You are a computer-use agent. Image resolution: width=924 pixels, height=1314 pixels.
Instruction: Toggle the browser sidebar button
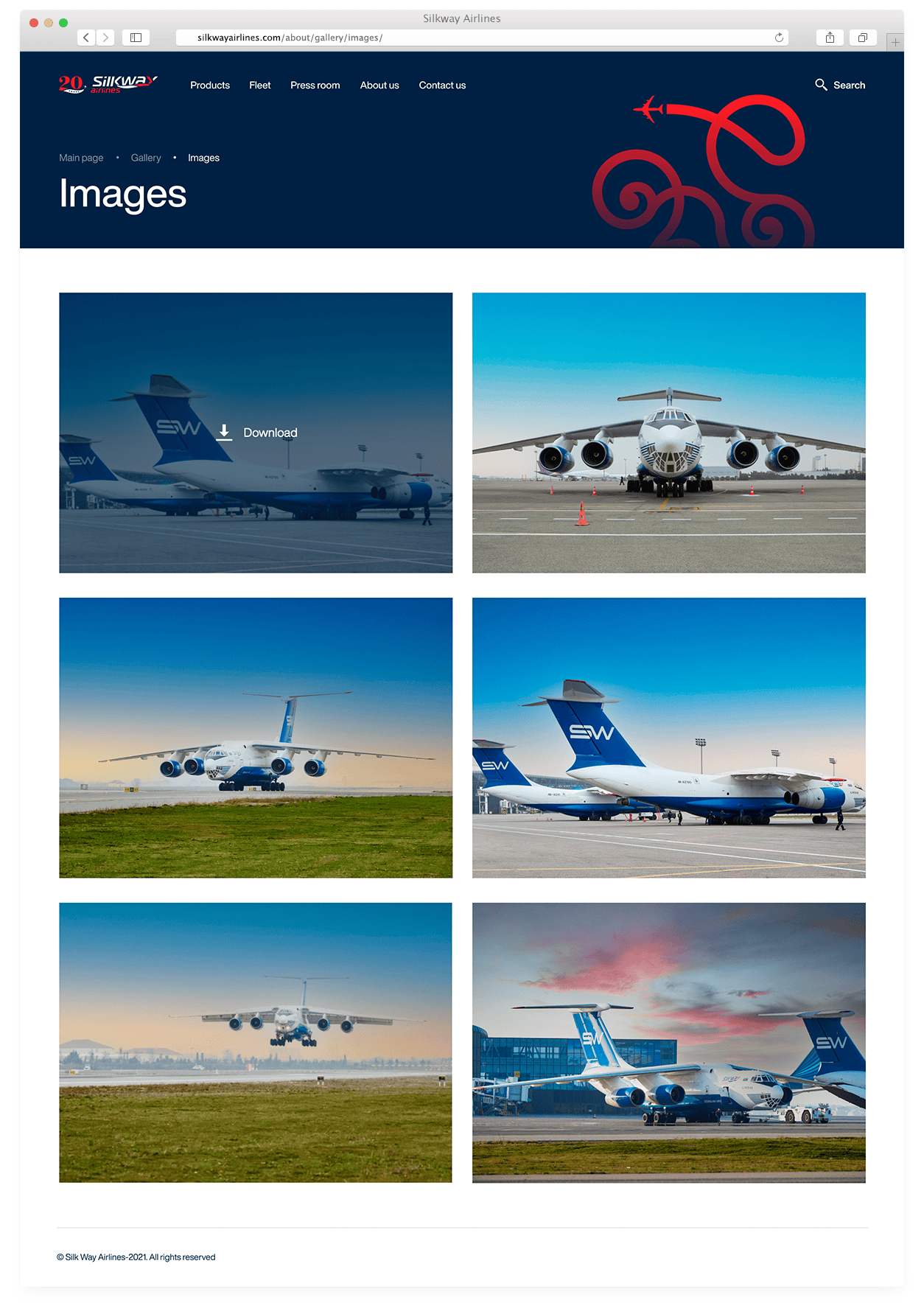[136, 38]
